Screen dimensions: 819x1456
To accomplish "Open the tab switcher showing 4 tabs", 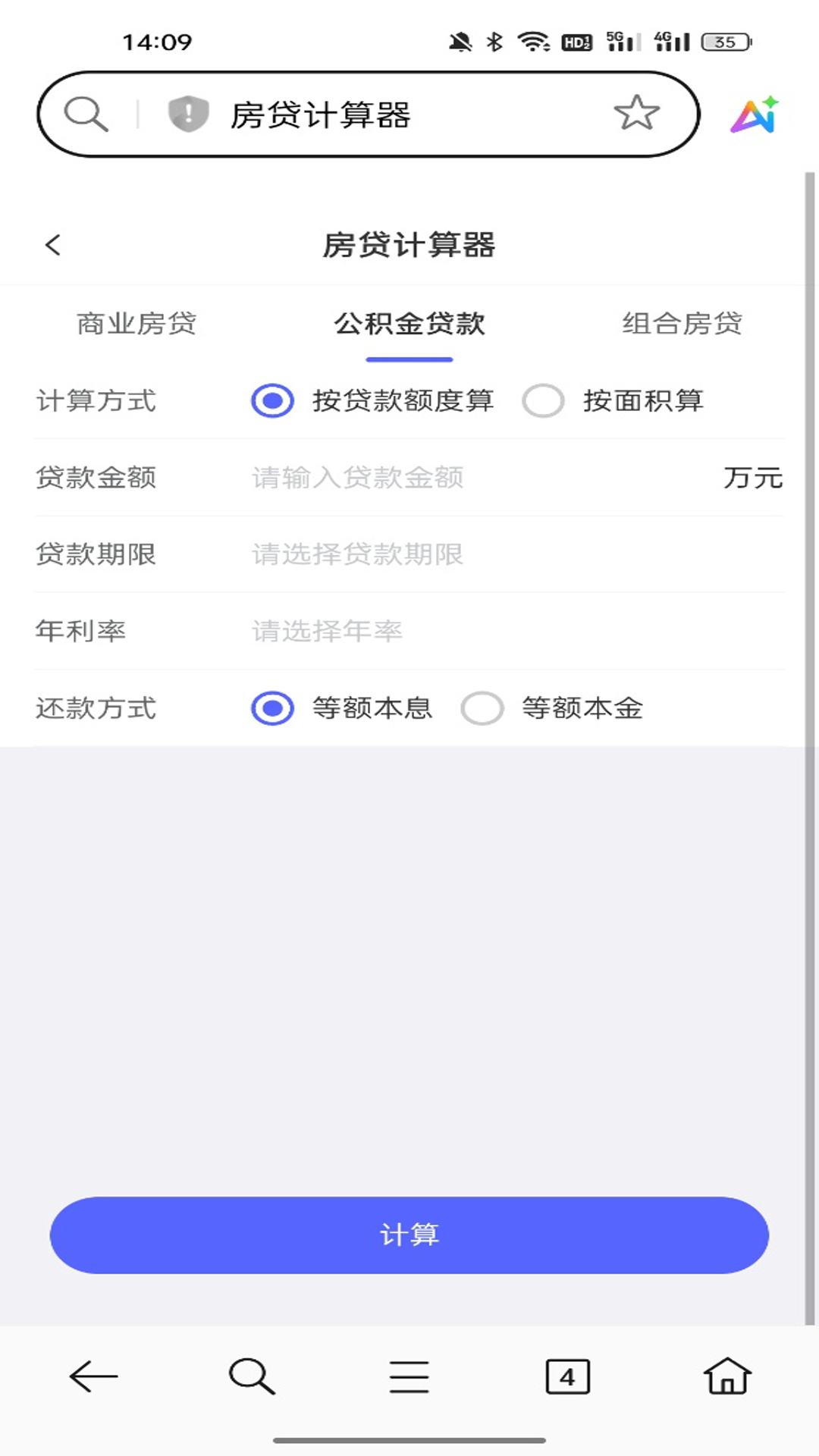I will 567,1377.
